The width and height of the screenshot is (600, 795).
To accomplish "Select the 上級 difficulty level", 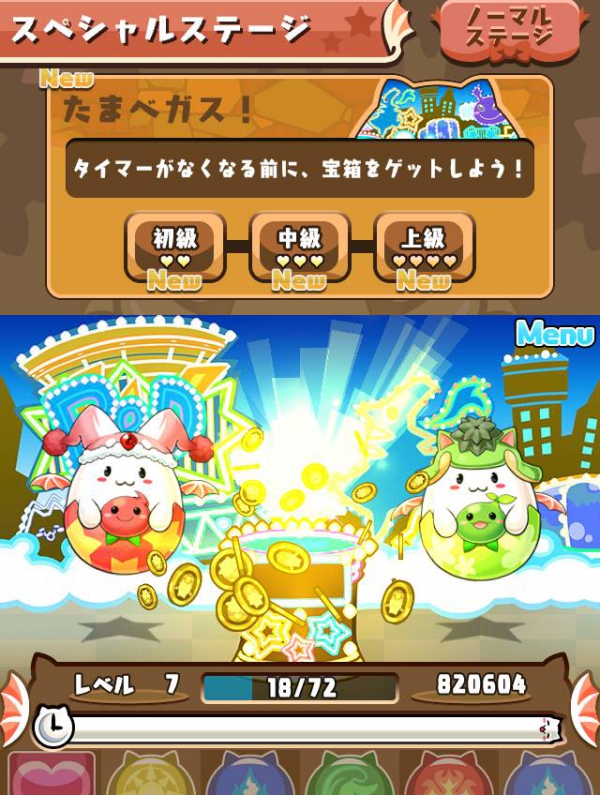I will point(424,247).
